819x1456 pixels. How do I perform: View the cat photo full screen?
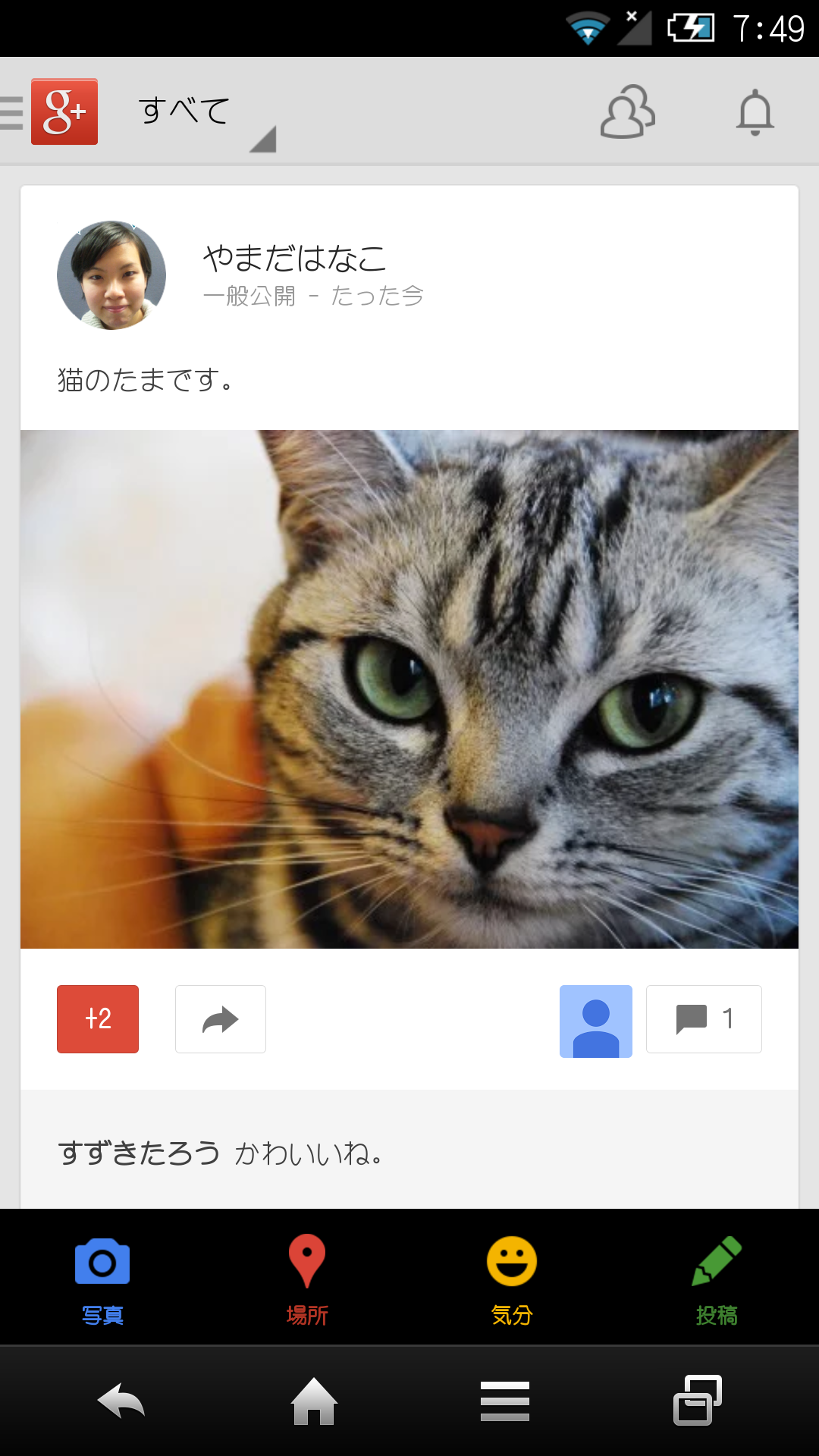point(409,689)
